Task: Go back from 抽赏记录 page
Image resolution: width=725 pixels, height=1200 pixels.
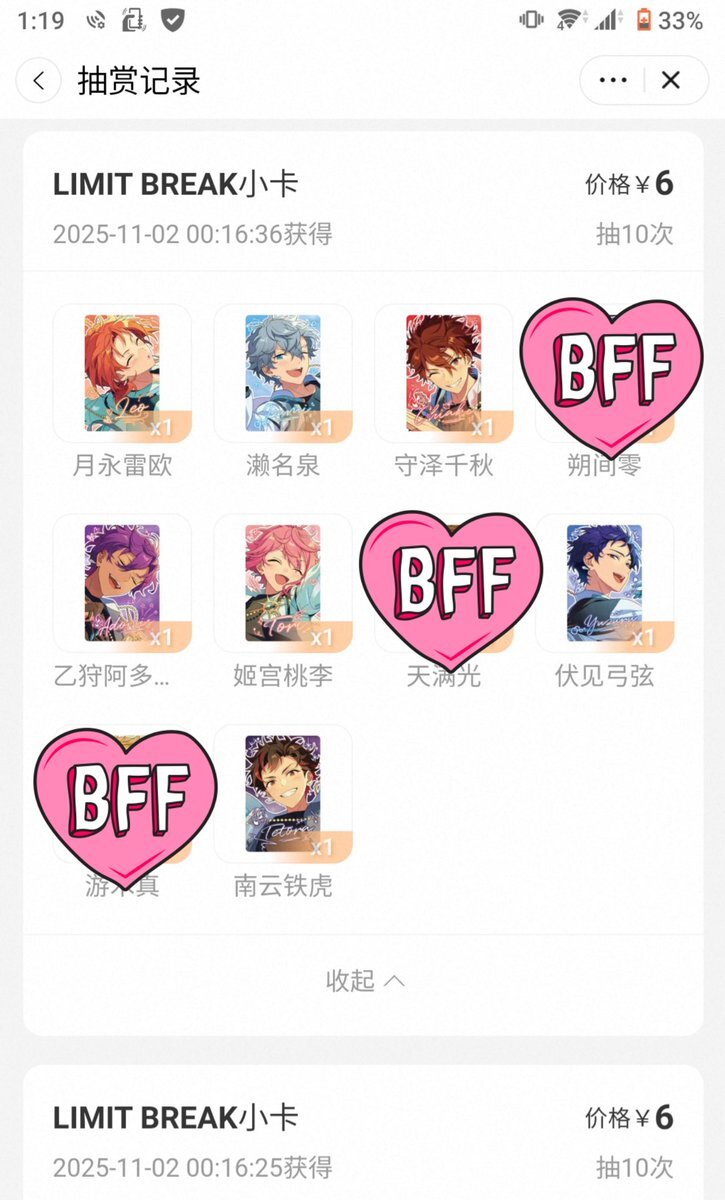Action: [39, 81]
